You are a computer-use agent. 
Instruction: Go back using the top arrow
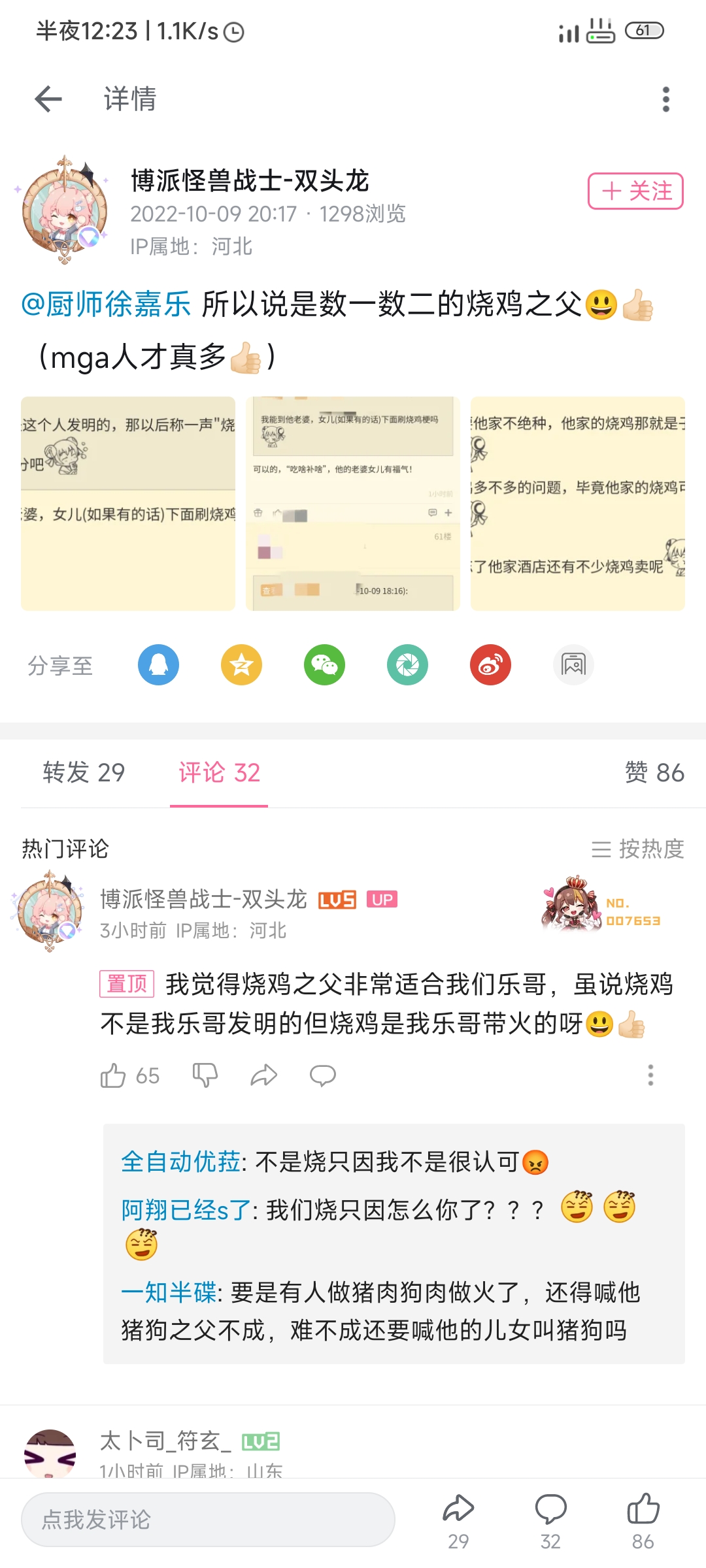pos(48,99)
